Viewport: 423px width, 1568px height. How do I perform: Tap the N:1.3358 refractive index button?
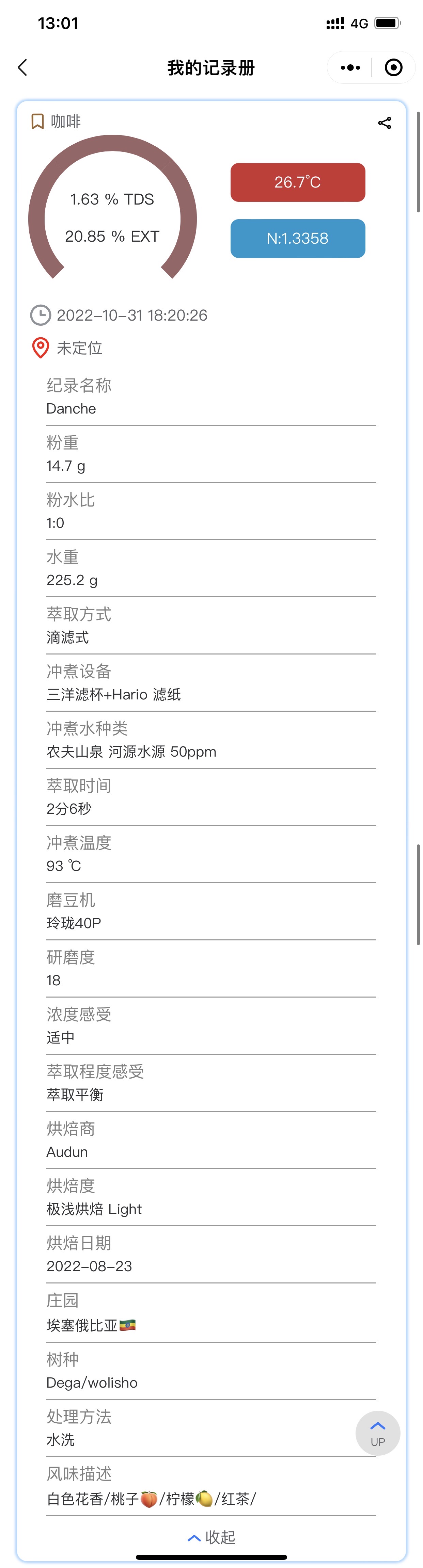297,239
